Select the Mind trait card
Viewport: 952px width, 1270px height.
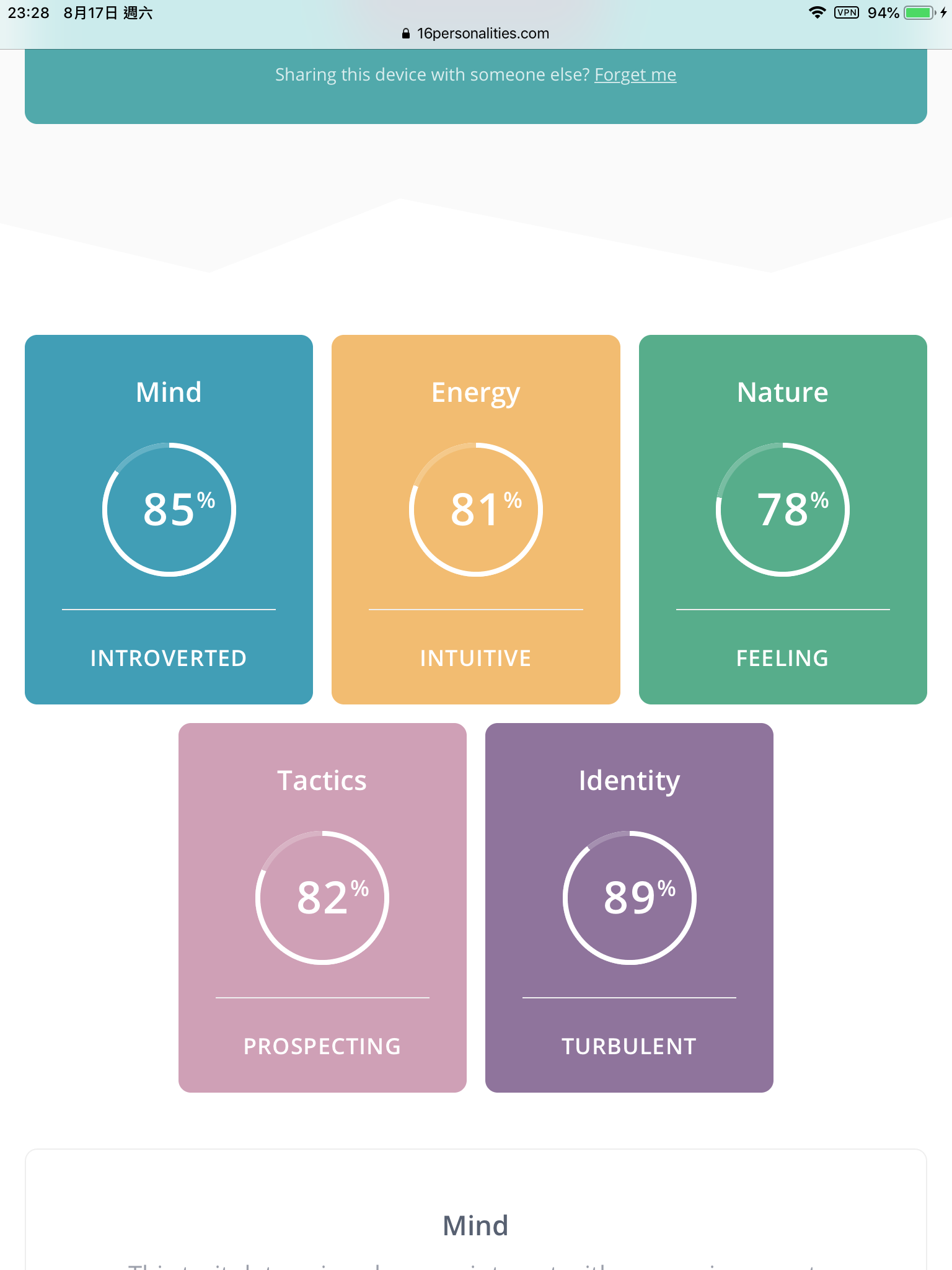pos(169,519)
